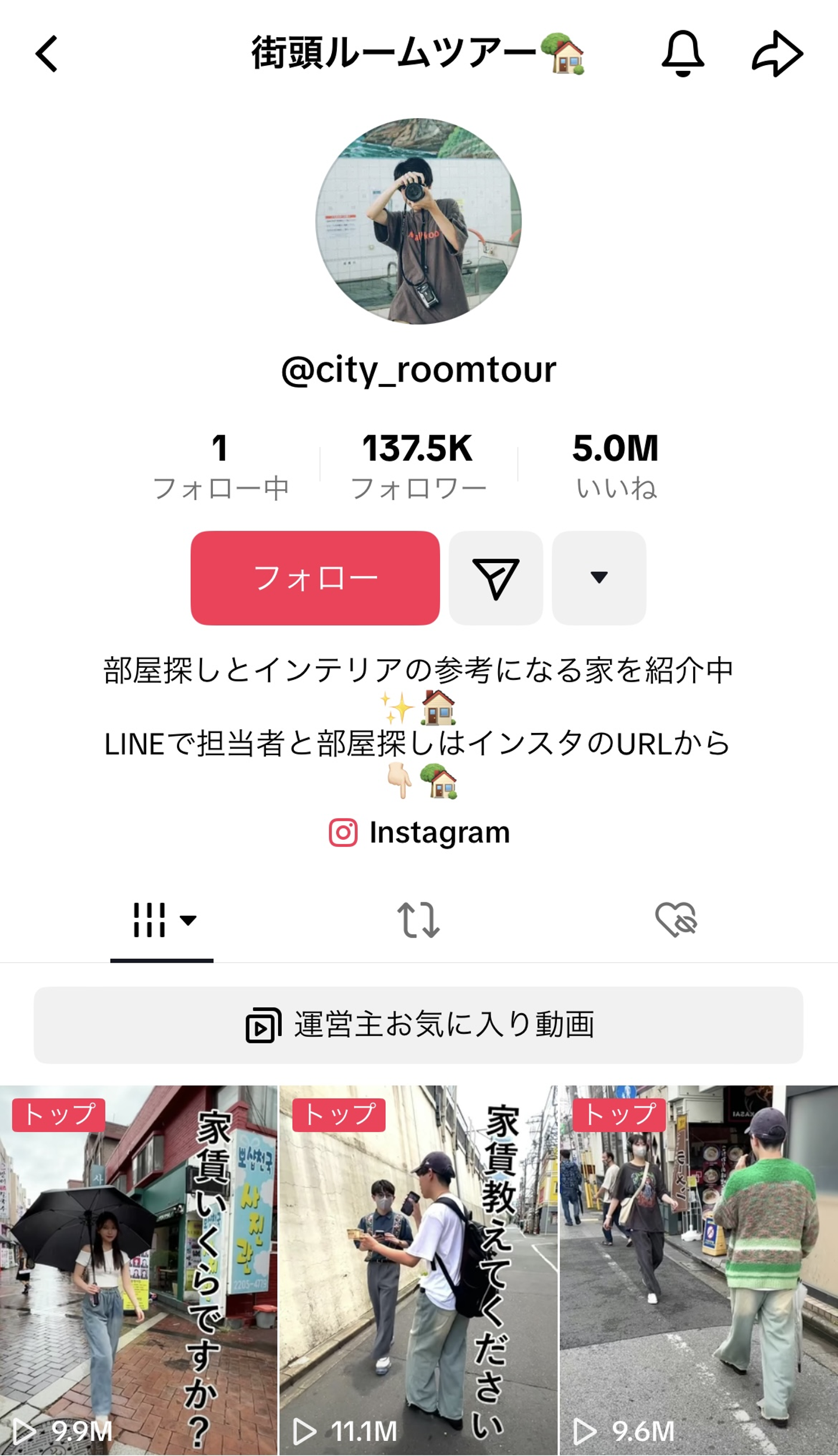
Task: Follow with the red フォロー button
Action: point(315,578)
